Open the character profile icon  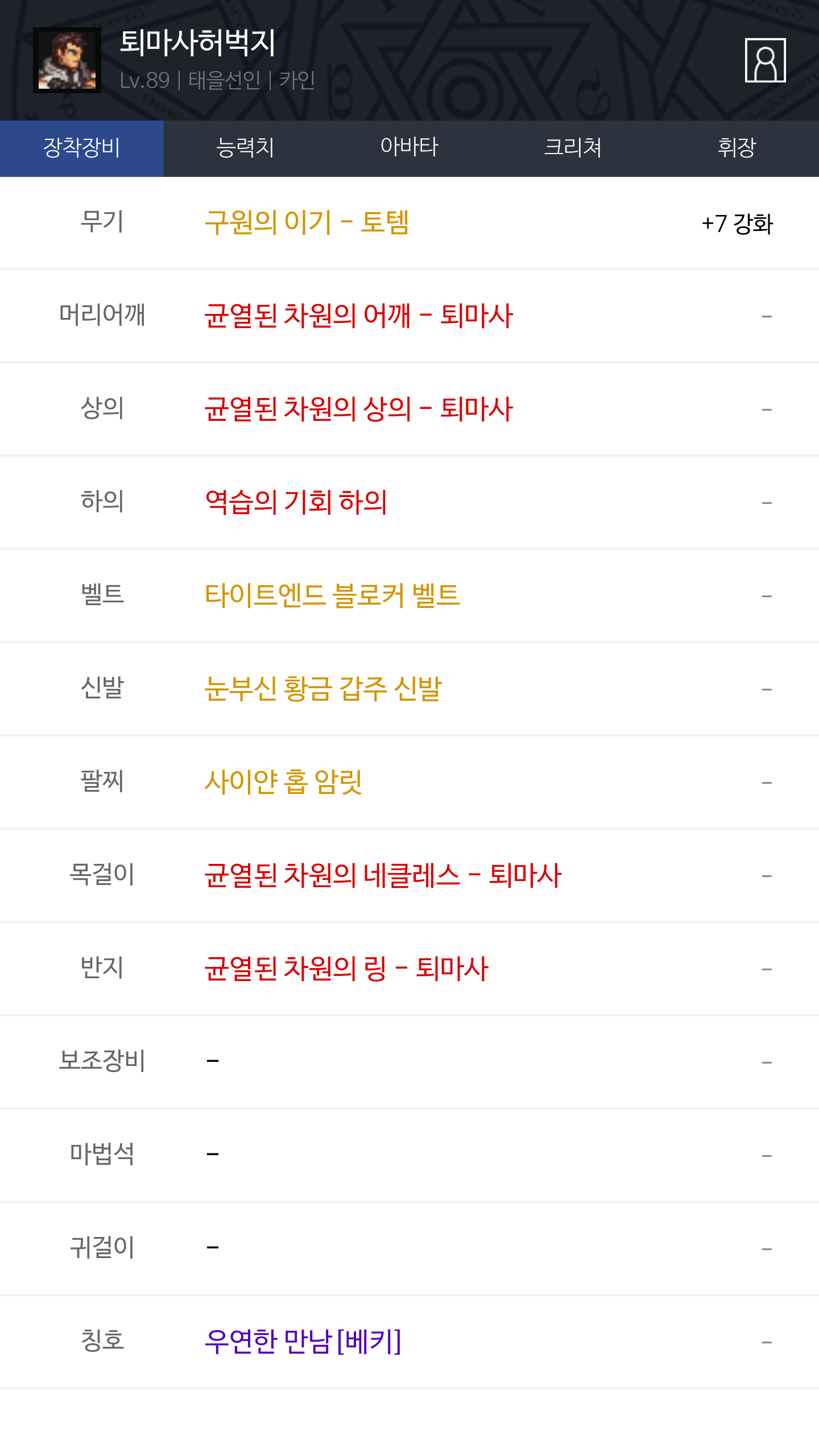coord(765,60)
